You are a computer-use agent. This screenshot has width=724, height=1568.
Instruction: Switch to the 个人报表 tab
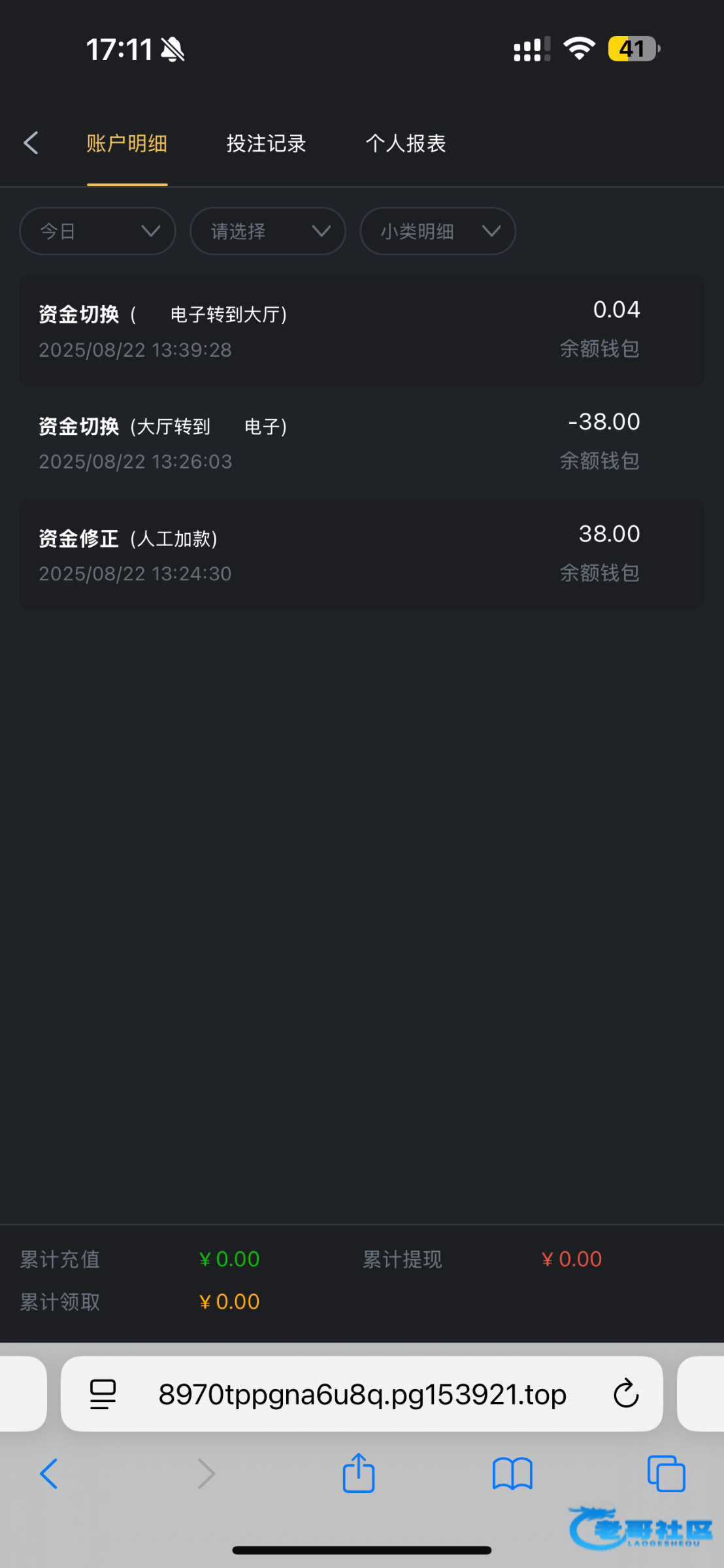tap(405, 144)
